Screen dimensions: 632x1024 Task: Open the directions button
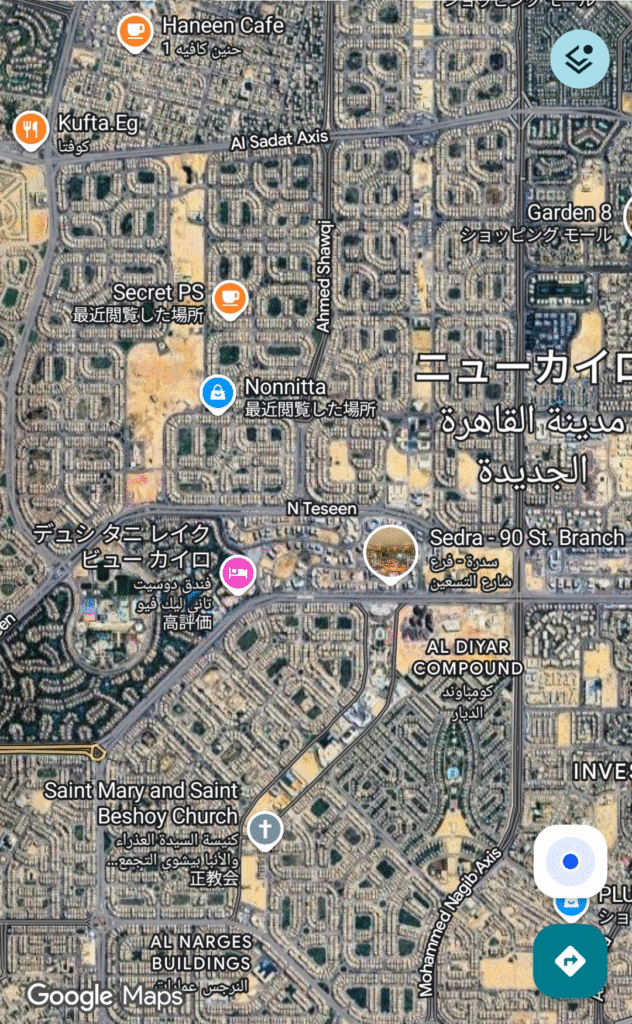(x=570, y=961)
